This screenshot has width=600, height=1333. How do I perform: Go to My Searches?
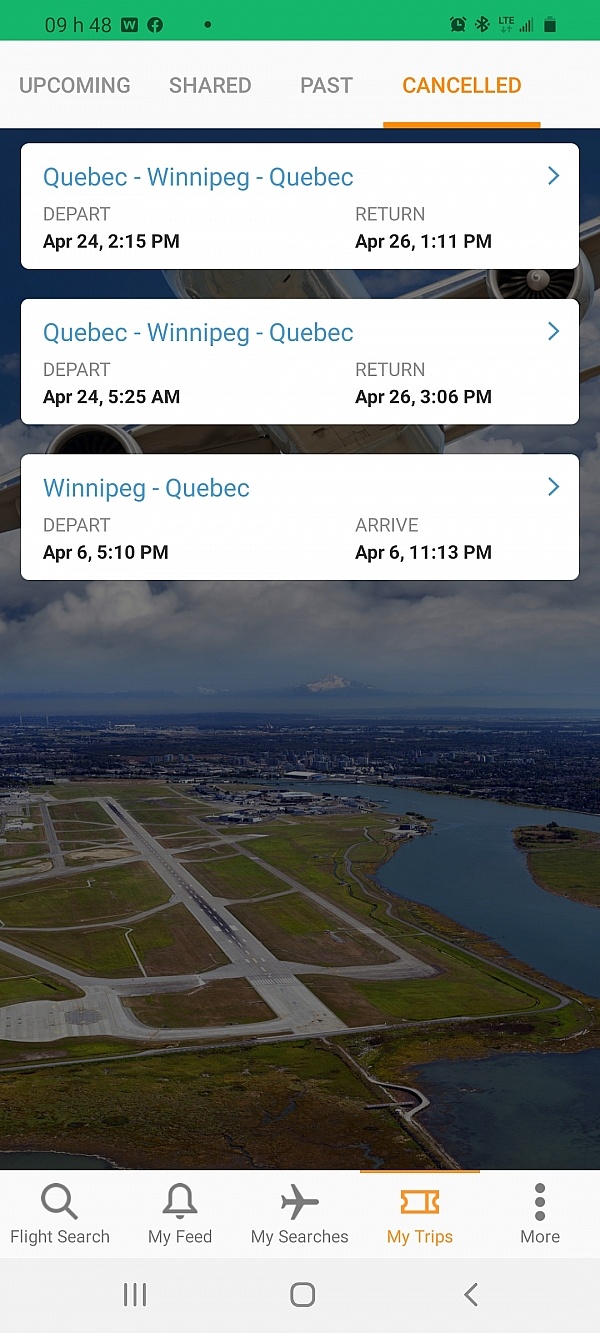[300, 1214]
